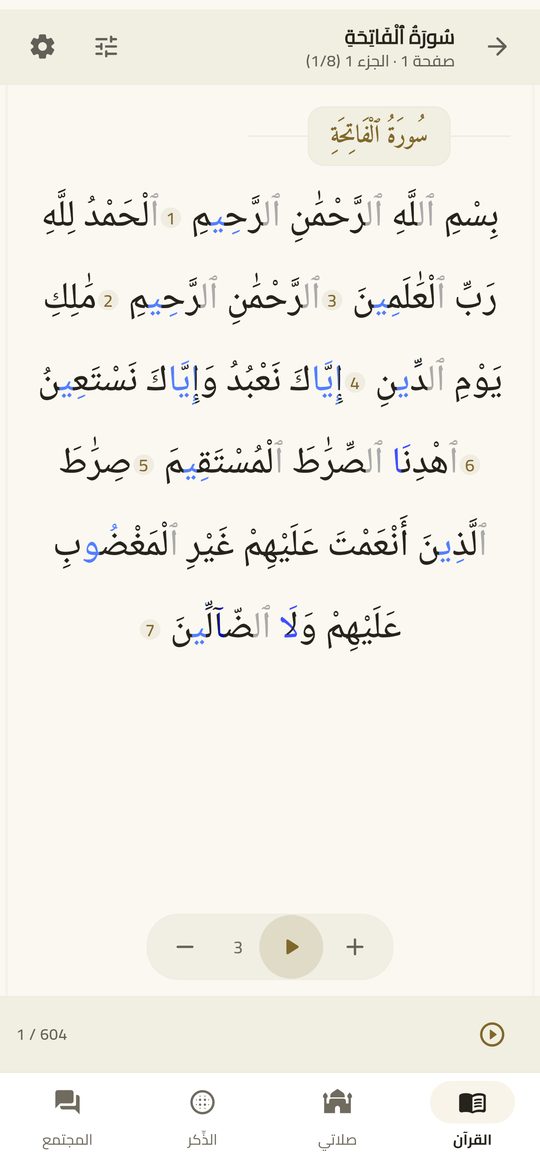Tap the circled play icon in bottom bar
Screen dimensions: 540x1158
click(x=492, y=1034)
